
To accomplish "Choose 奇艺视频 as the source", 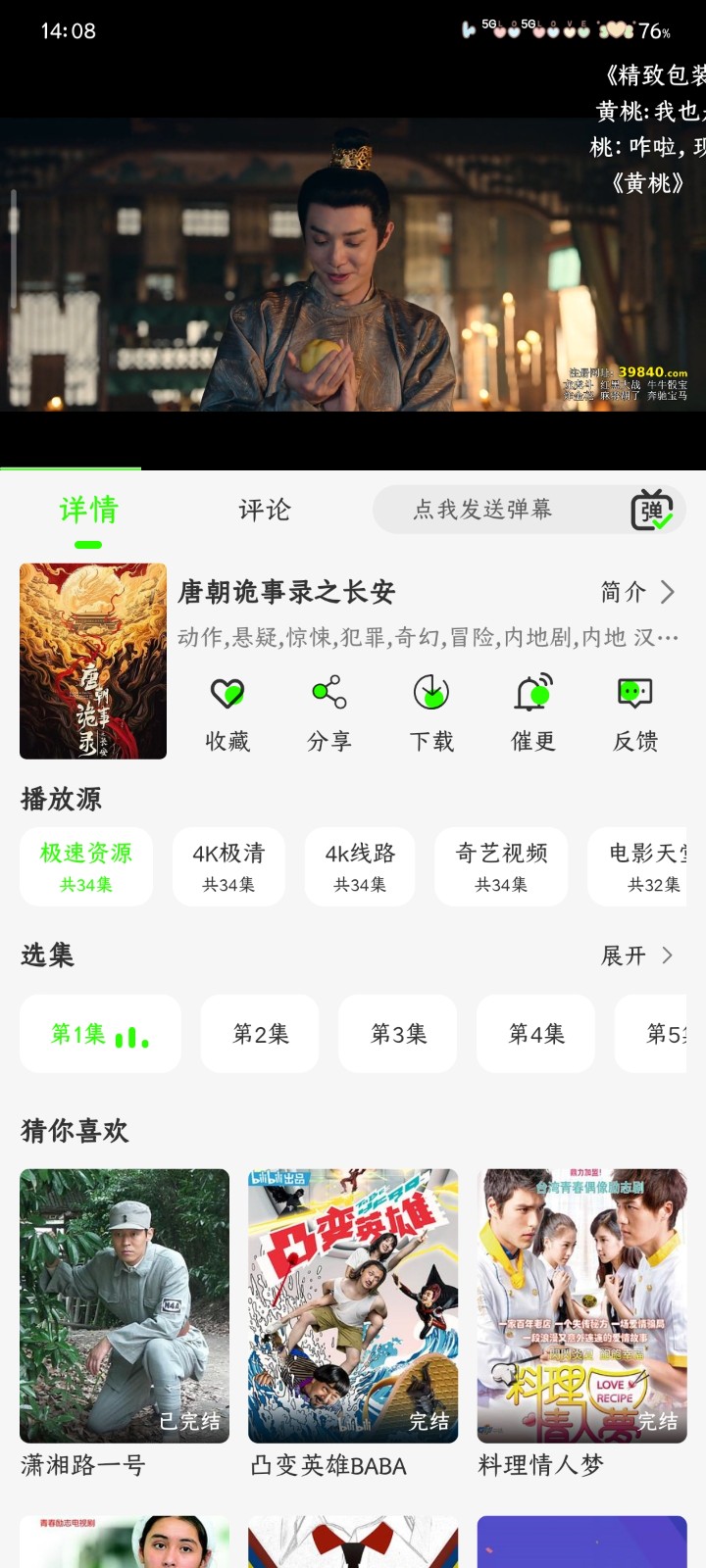I will click(501, 866).
